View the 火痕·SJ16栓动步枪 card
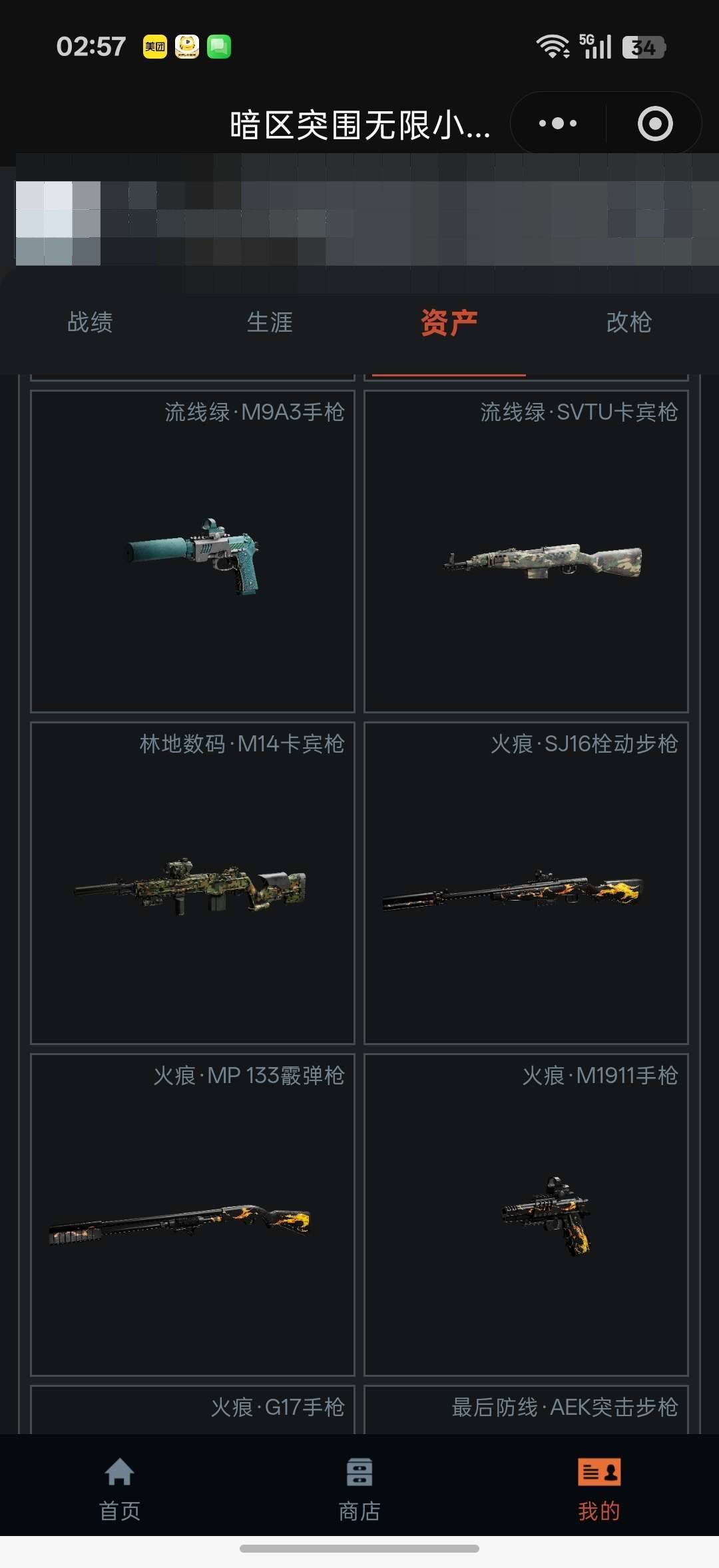This screenshot has height=1568, width=719. point(526,883)
